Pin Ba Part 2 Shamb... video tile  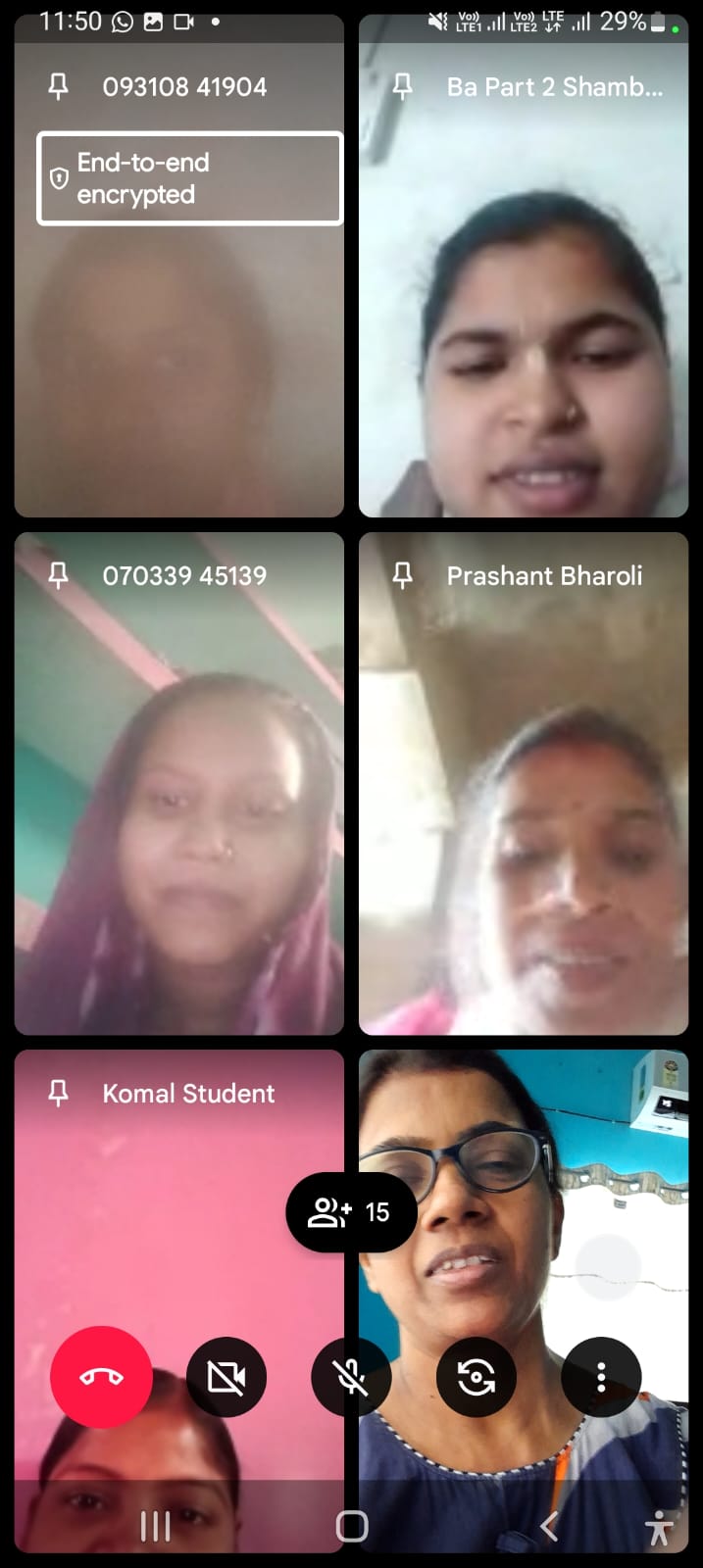tap(402, 87)
